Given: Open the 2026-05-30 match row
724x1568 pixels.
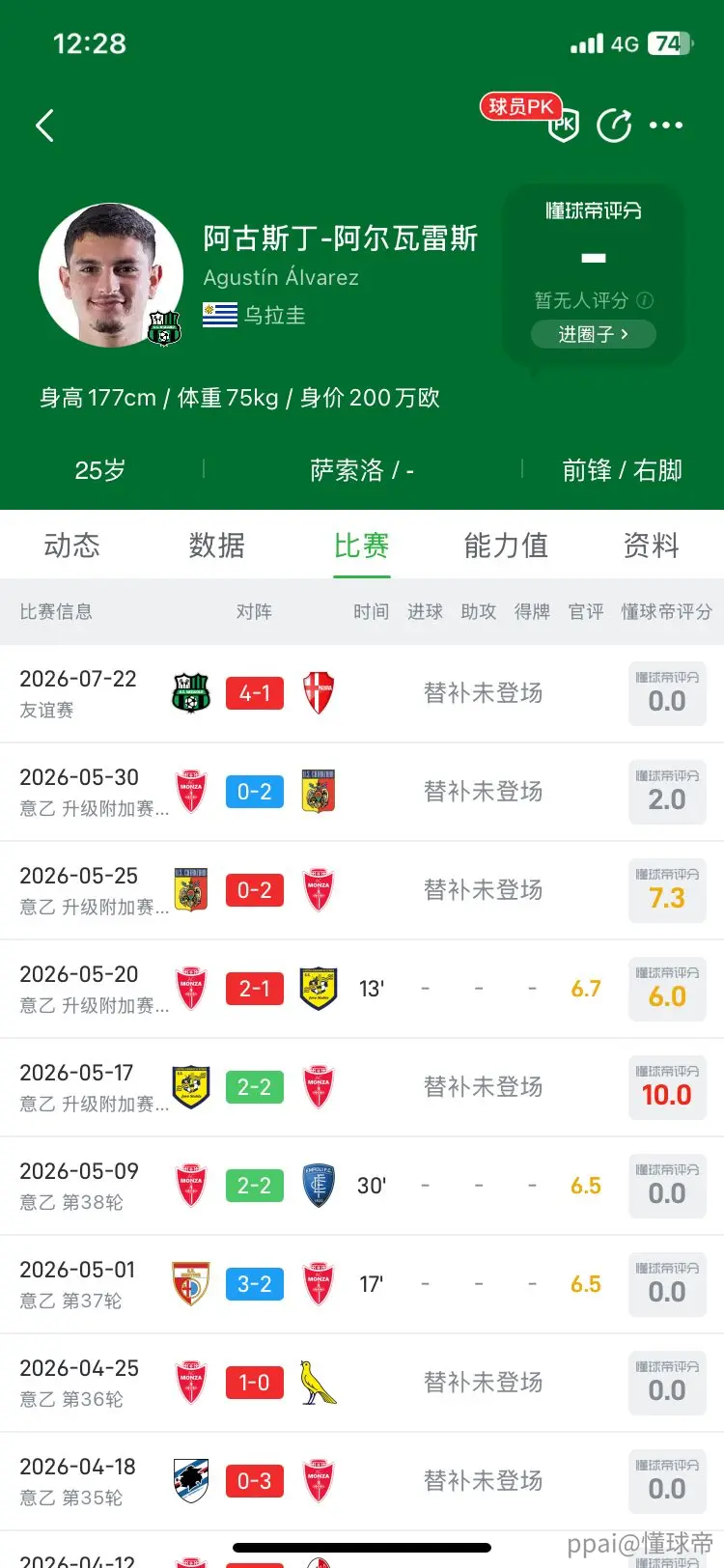Looking at the screenshot, I should [362, 793].
